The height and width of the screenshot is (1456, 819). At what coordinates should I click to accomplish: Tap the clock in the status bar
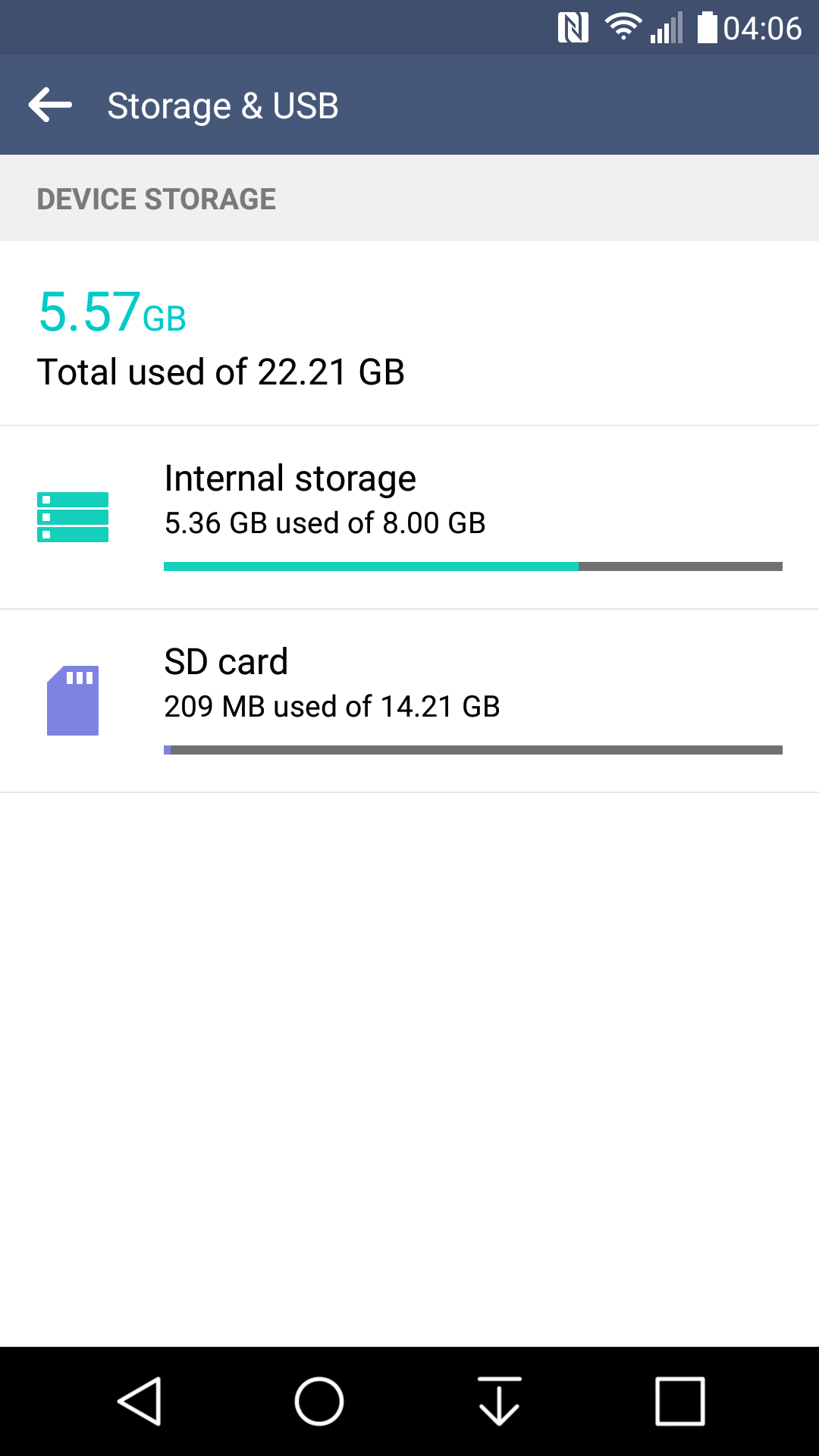pyautogui.click(x=762, y=28)
